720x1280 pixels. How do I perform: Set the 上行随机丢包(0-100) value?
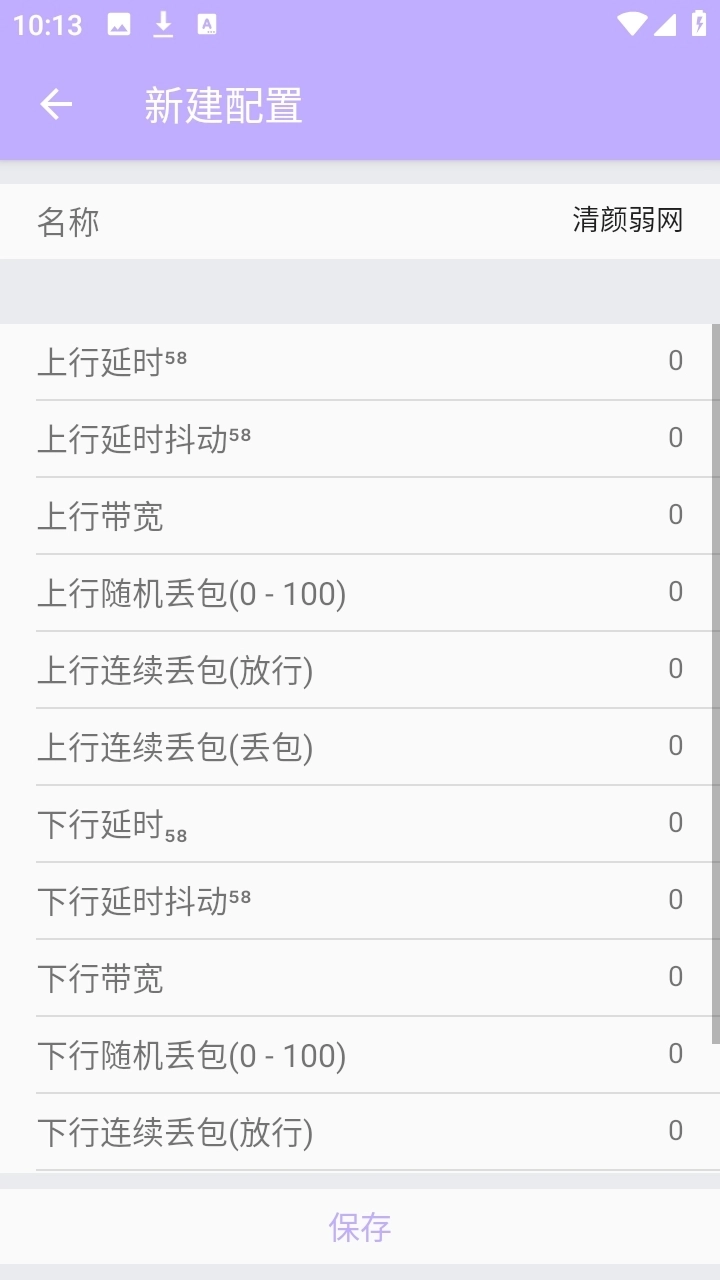675,592
